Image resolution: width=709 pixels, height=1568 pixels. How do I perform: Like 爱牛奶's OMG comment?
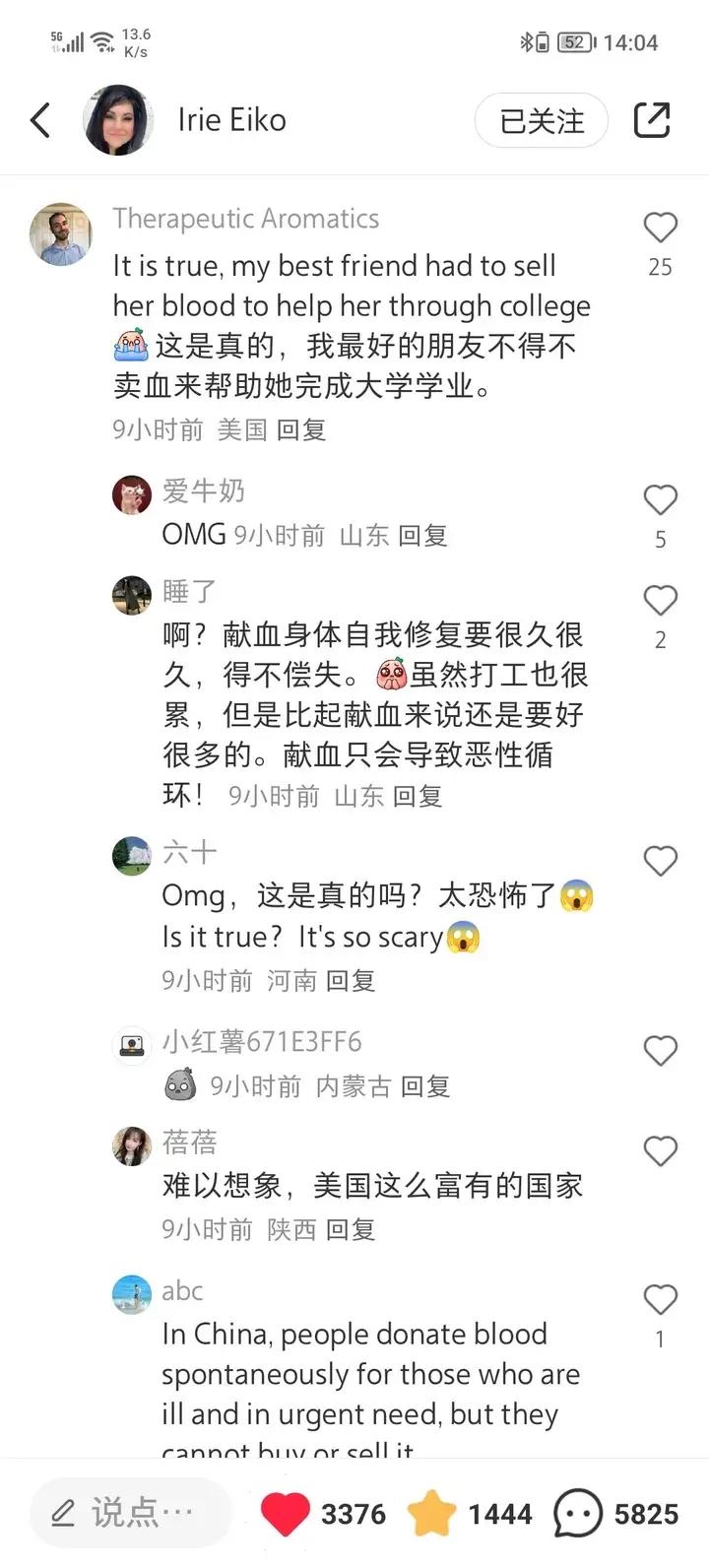point(660,500)
